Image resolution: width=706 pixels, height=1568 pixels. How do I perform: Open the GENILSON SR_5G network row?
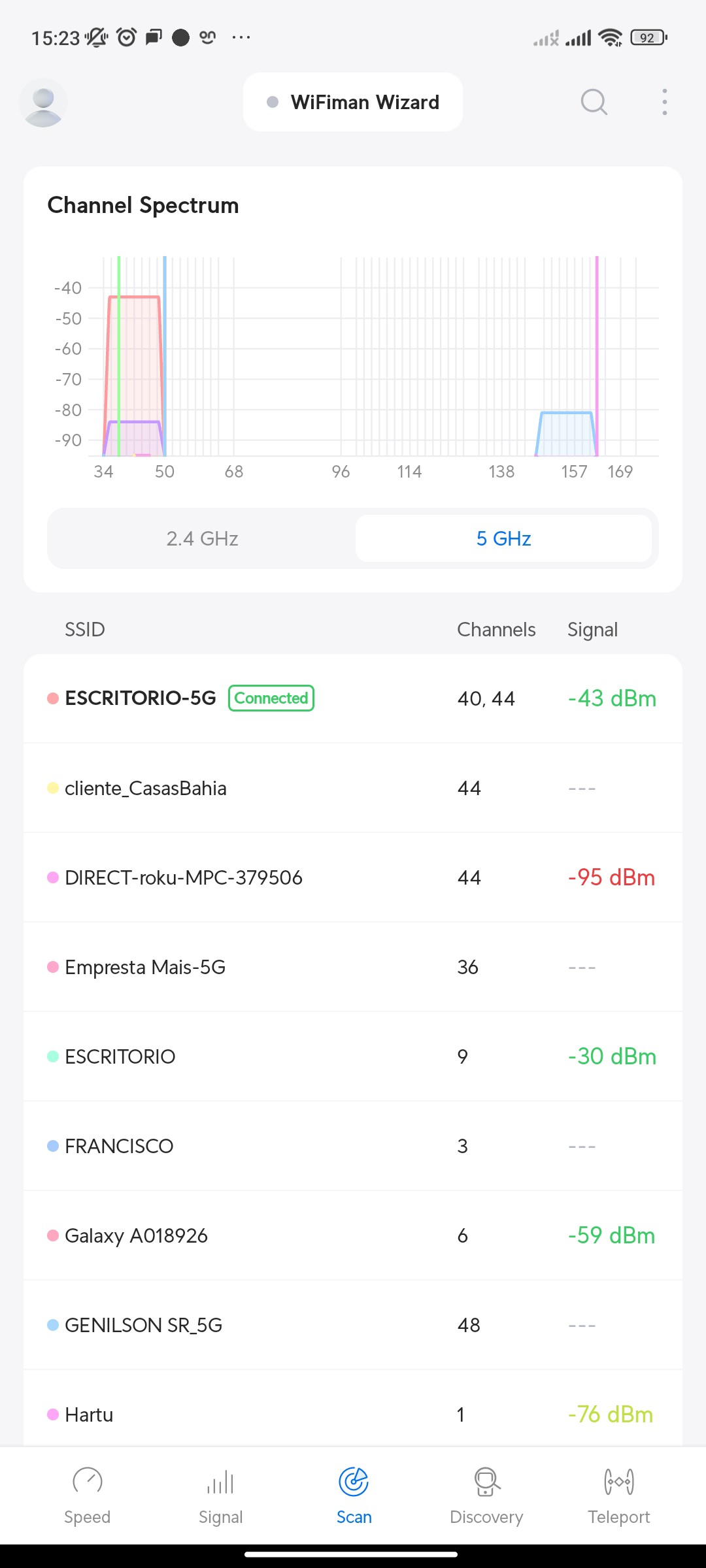click(353, 1325)
